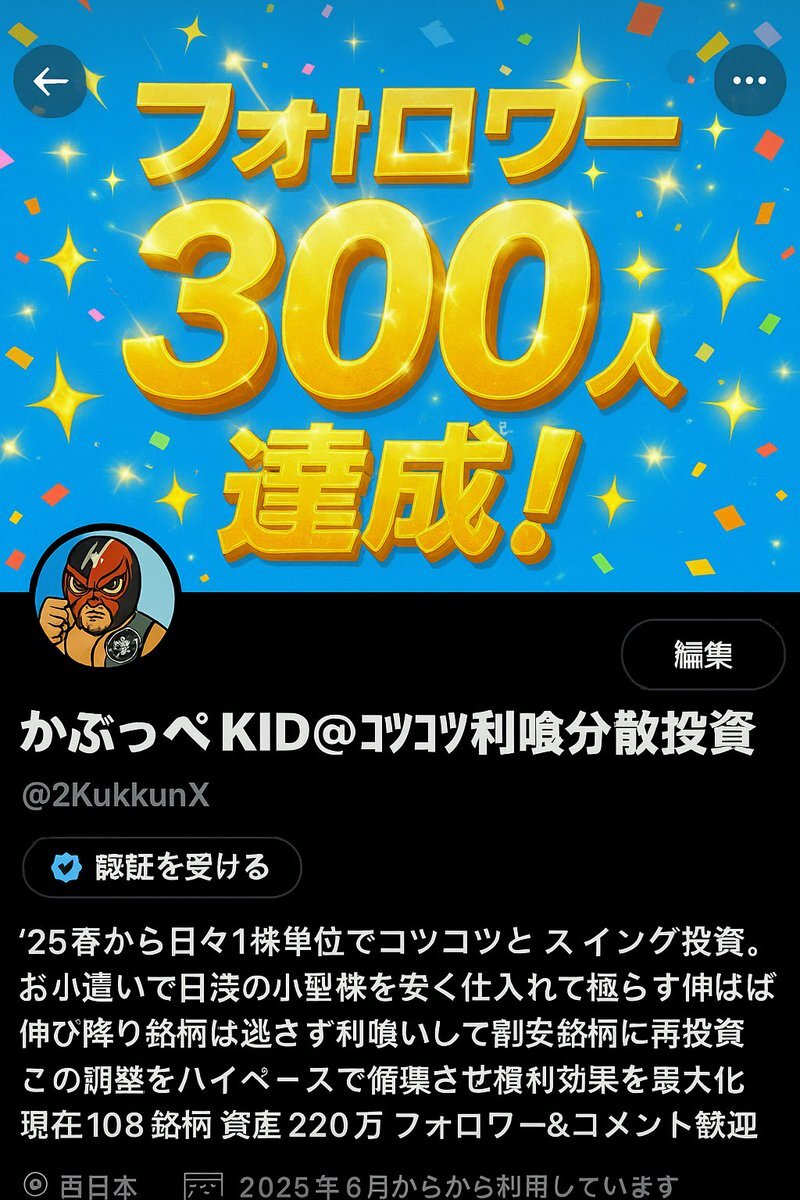Image resolution: width=800 pixels, height=1200 pixels.
Task: Go back using the arrow icon
Action: [49, 81]
